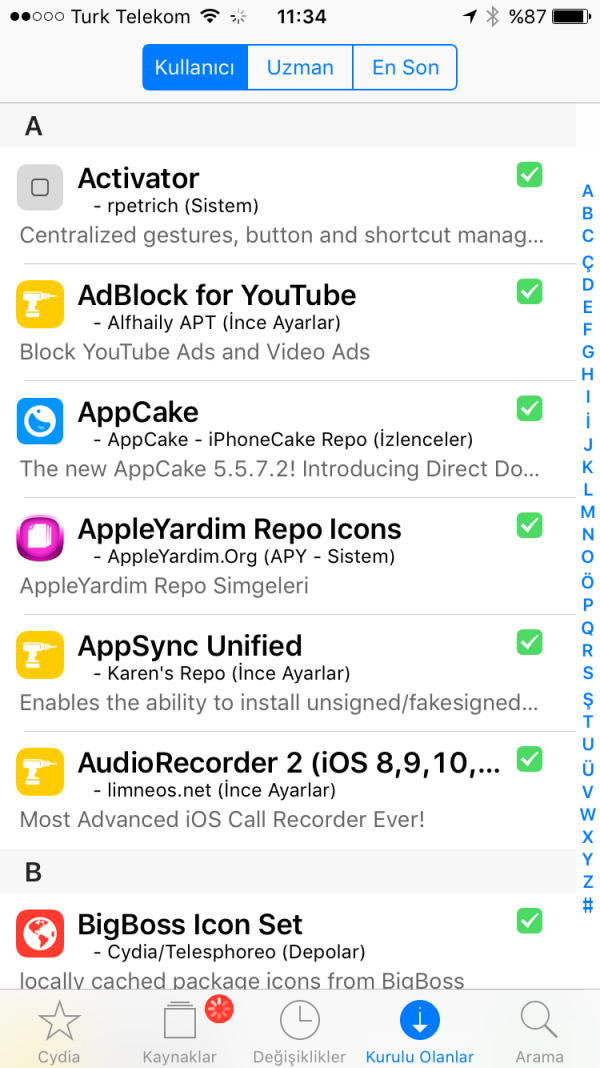The image size is (600, 1068).
Task: Jump to letter Z in the index
Action: [x=588, y=882]
